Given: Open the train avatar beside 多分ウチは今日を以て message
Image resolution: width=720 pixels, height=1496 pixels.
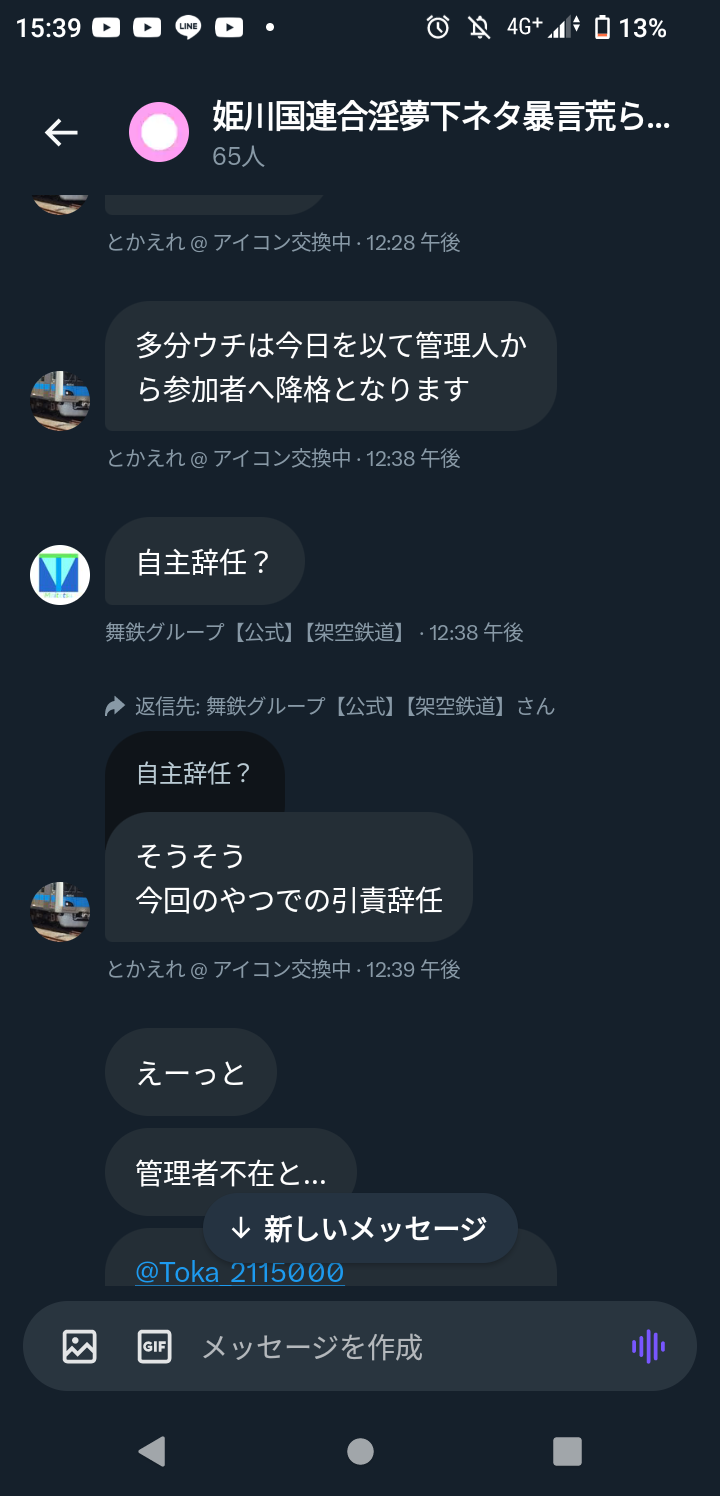Looking at the screenshot, I should pyautogui.click(x=60, y=401).
